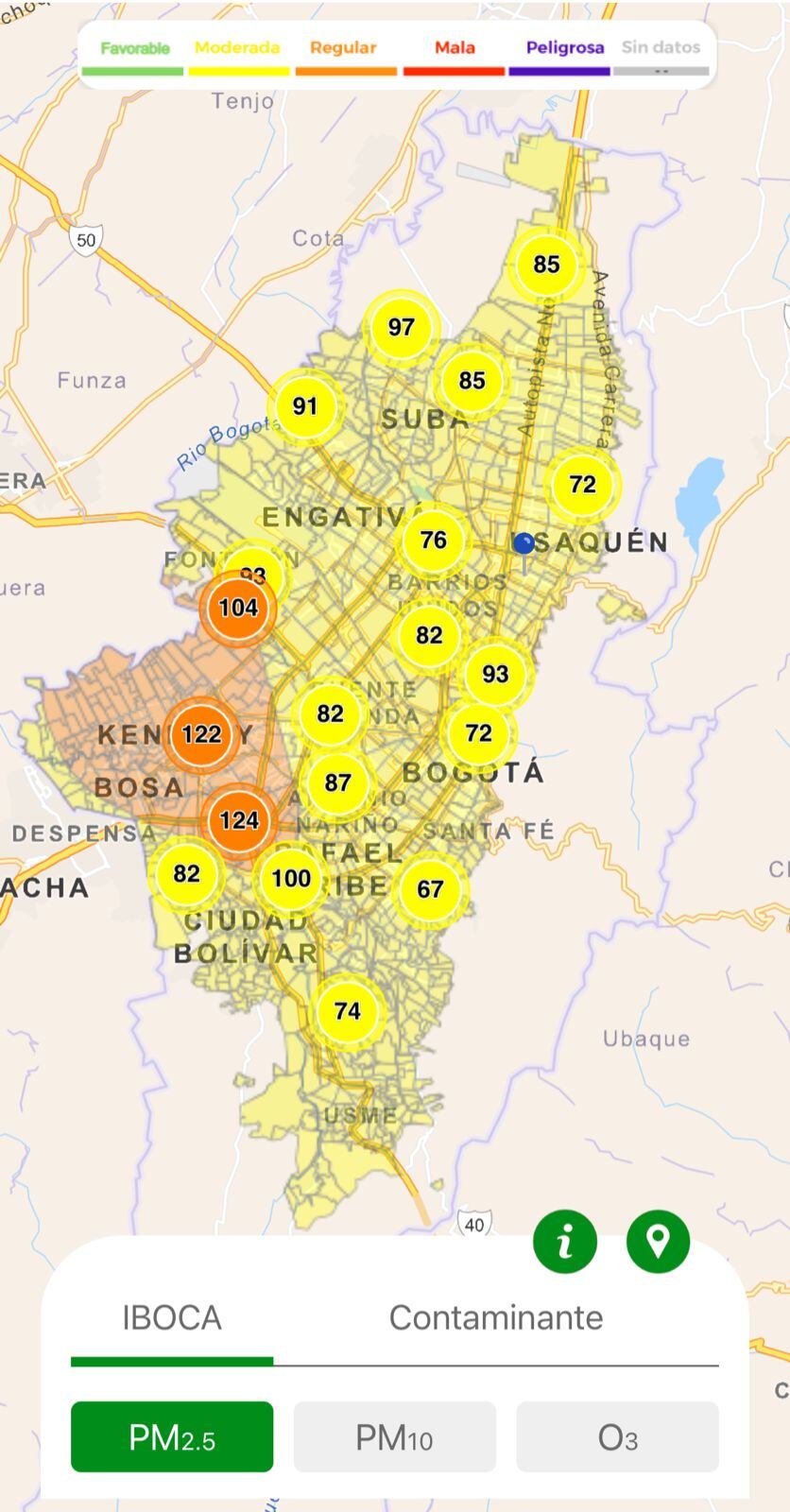Open the station marker showing 76
790x1512 pixels.
[x=433, y=540]
